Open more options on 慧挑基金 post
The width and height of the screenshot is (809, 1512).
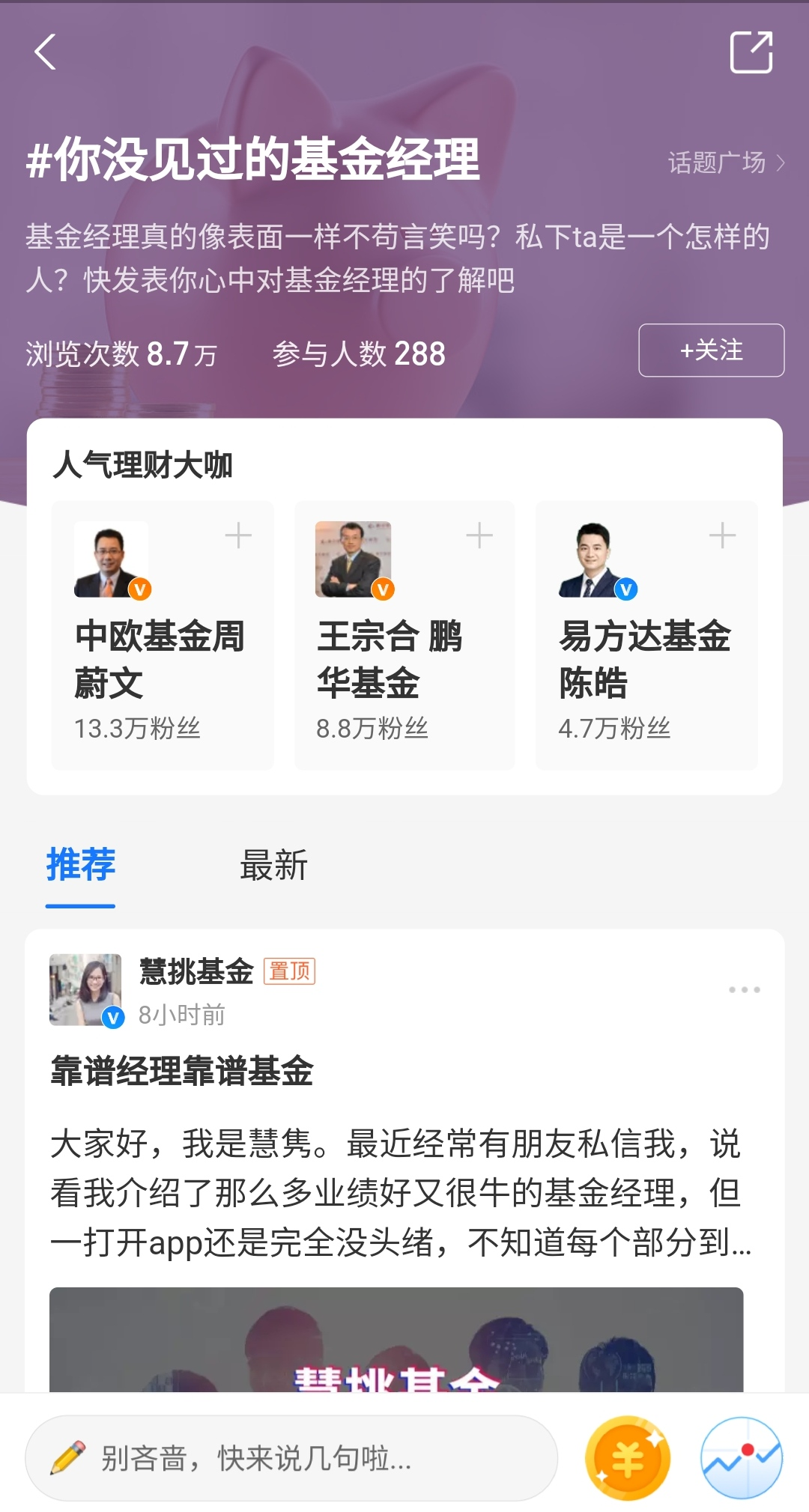click(744, 990)
